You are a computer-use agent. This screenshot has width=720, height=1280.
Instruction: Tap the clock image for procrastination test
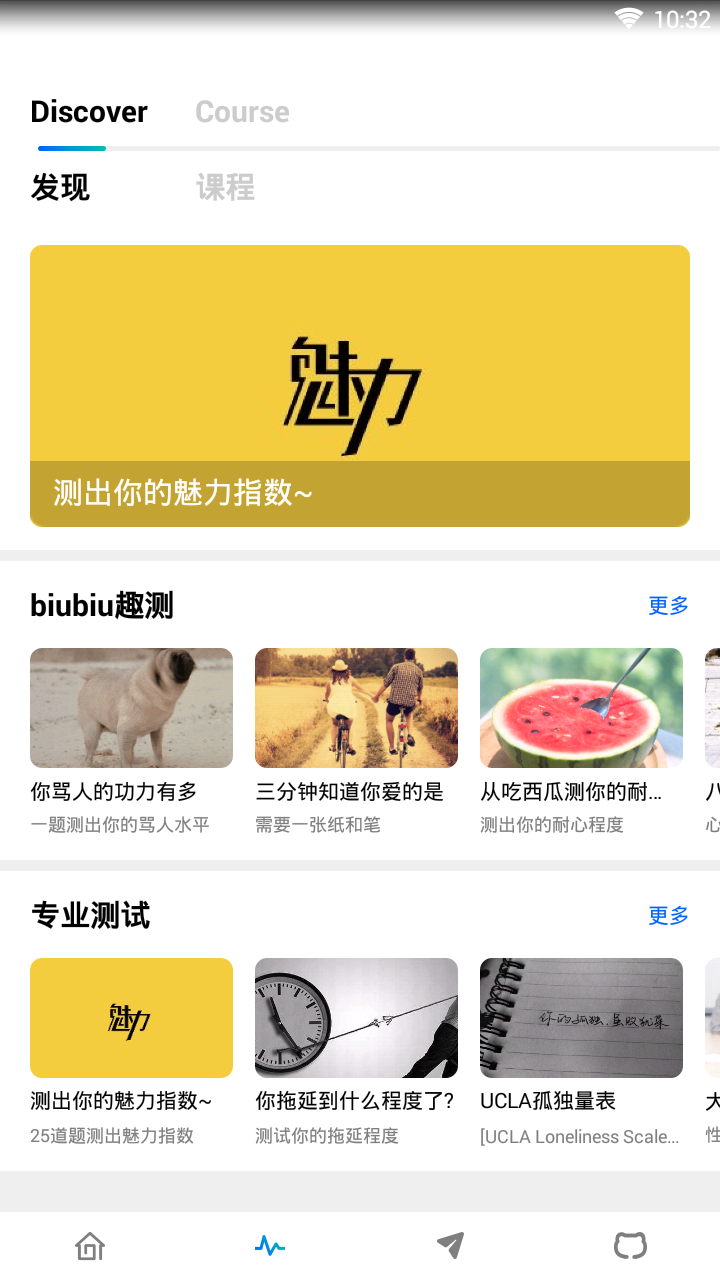(356, 1017)
